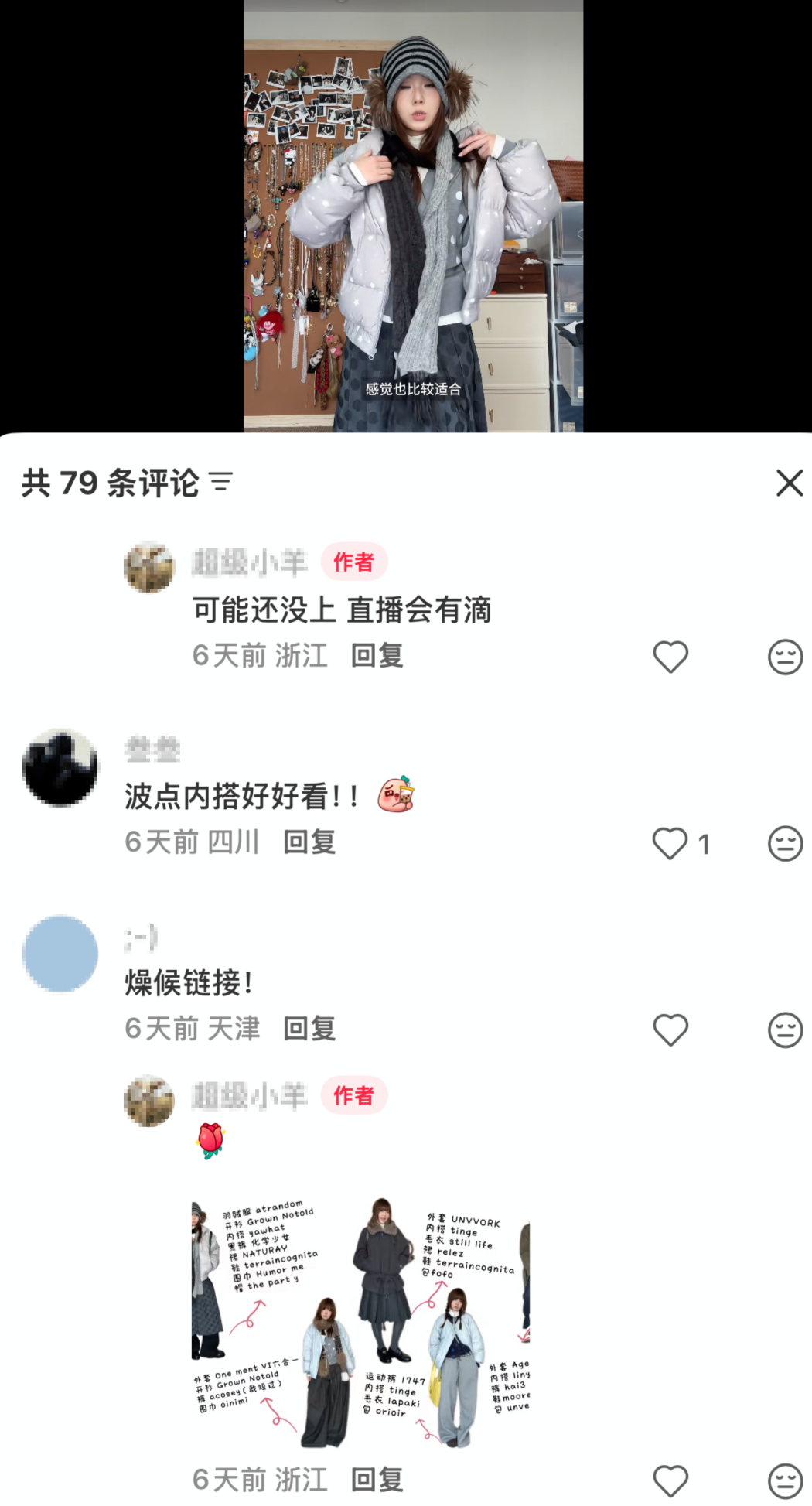Open emoji reactions on the 燥候链接 comment

click(x=786, y=1030)
